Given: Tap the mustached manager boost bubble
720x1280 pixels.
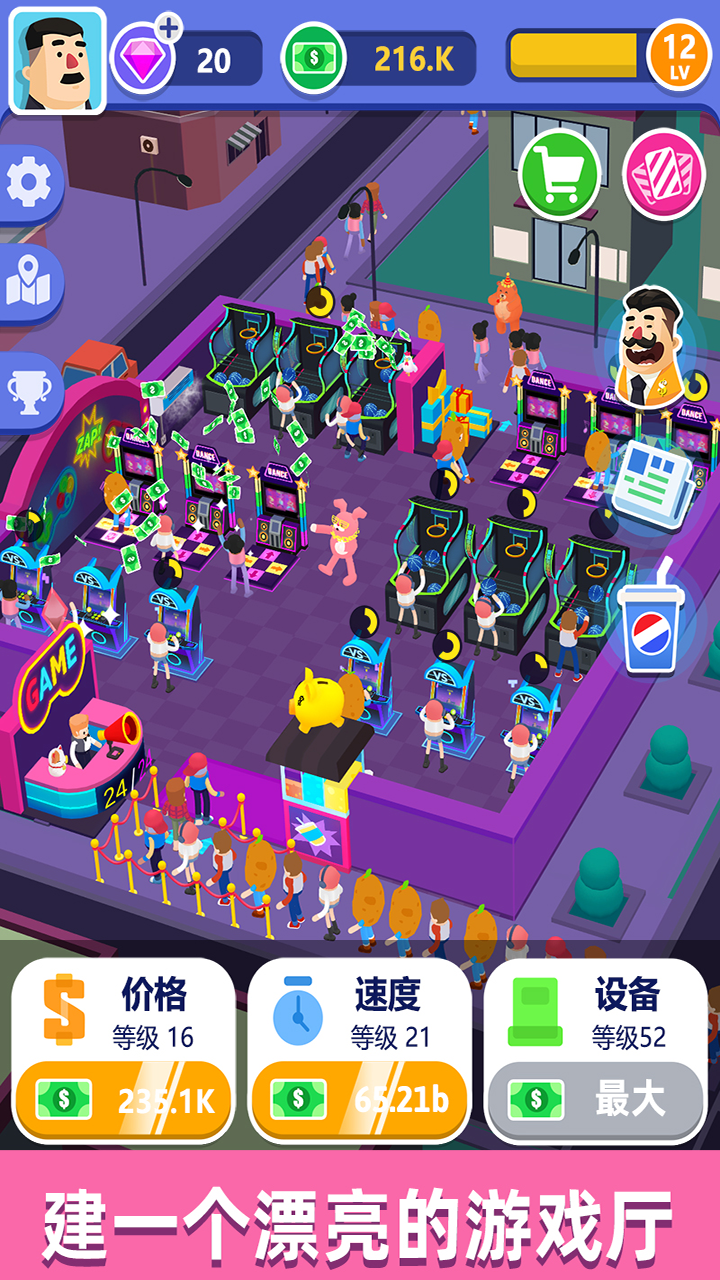Looking at the screenshot, I should tap(648, 345).
